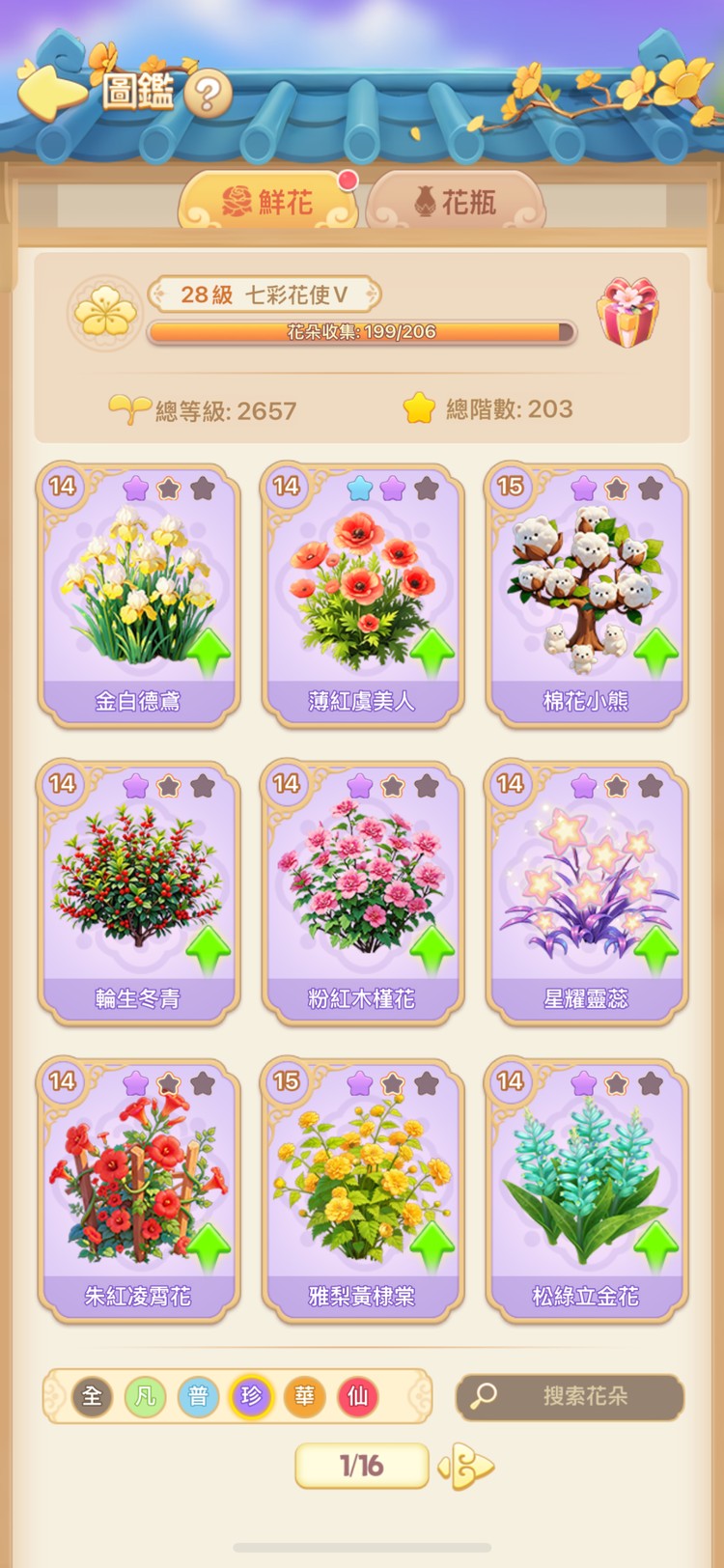
Task: Filter flowers by 華 rarity
Action: click(304, 1396)
